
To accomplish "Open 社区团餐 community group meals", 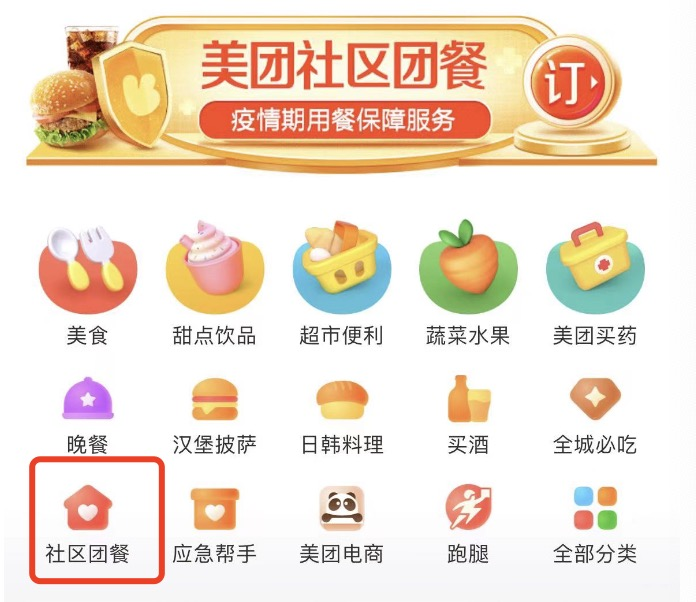I will click(x=87, y=522).
